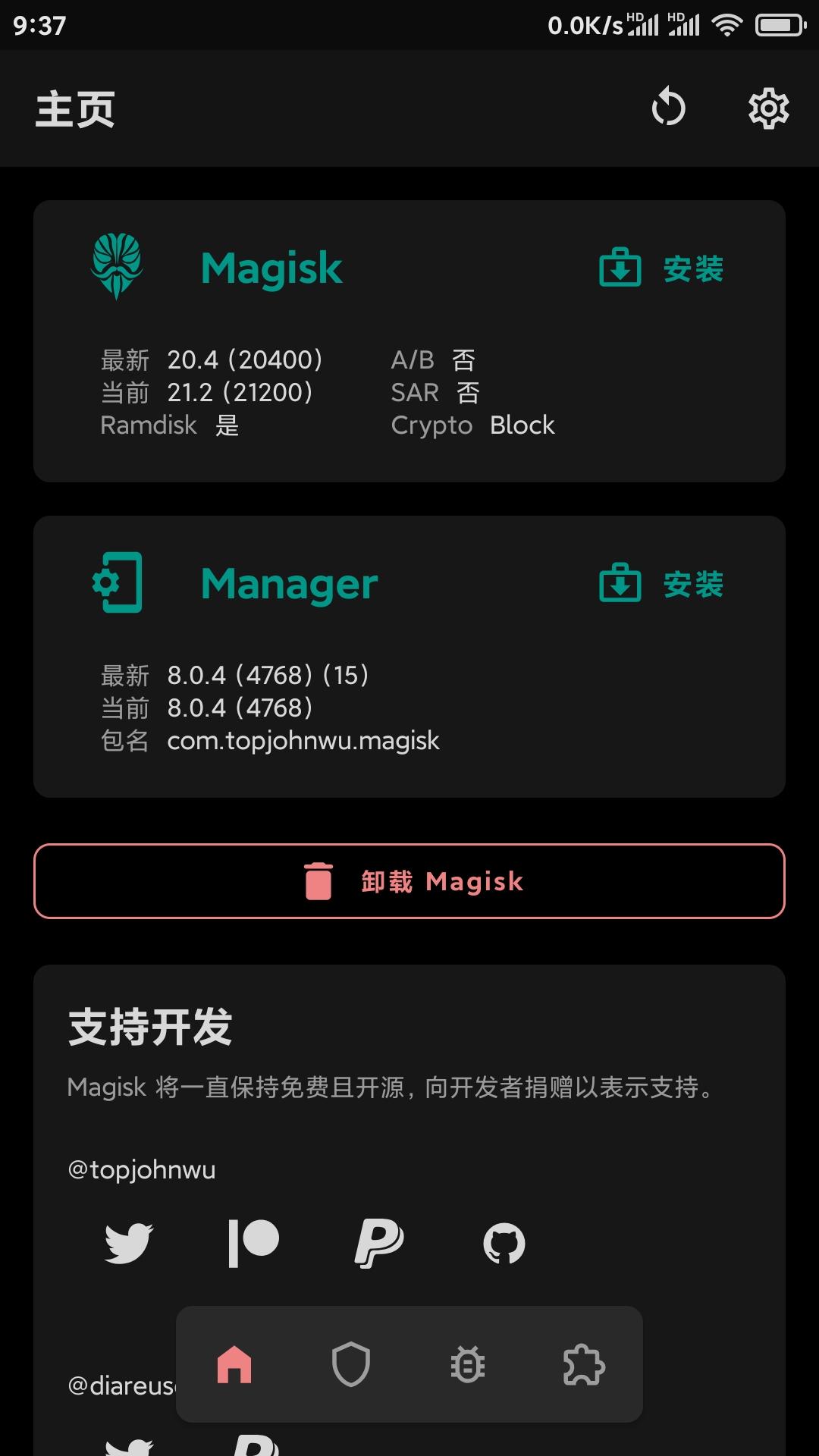Click the Manager phone icon
819x1456 pixels.
click(x=119, y=583)
